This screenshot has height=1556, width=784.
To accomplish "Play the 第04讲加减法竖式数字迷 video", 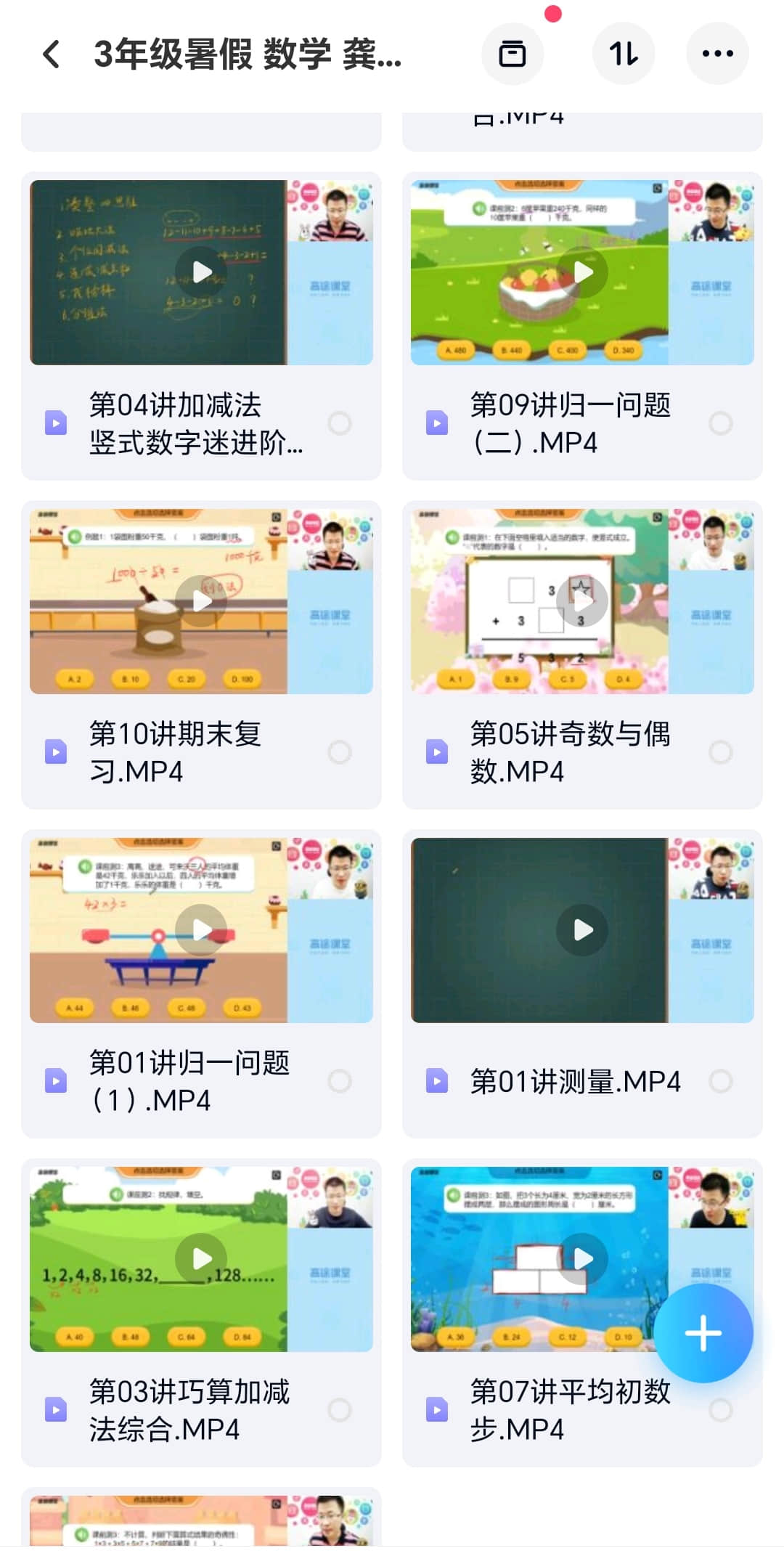I will [x=201, y=272].
